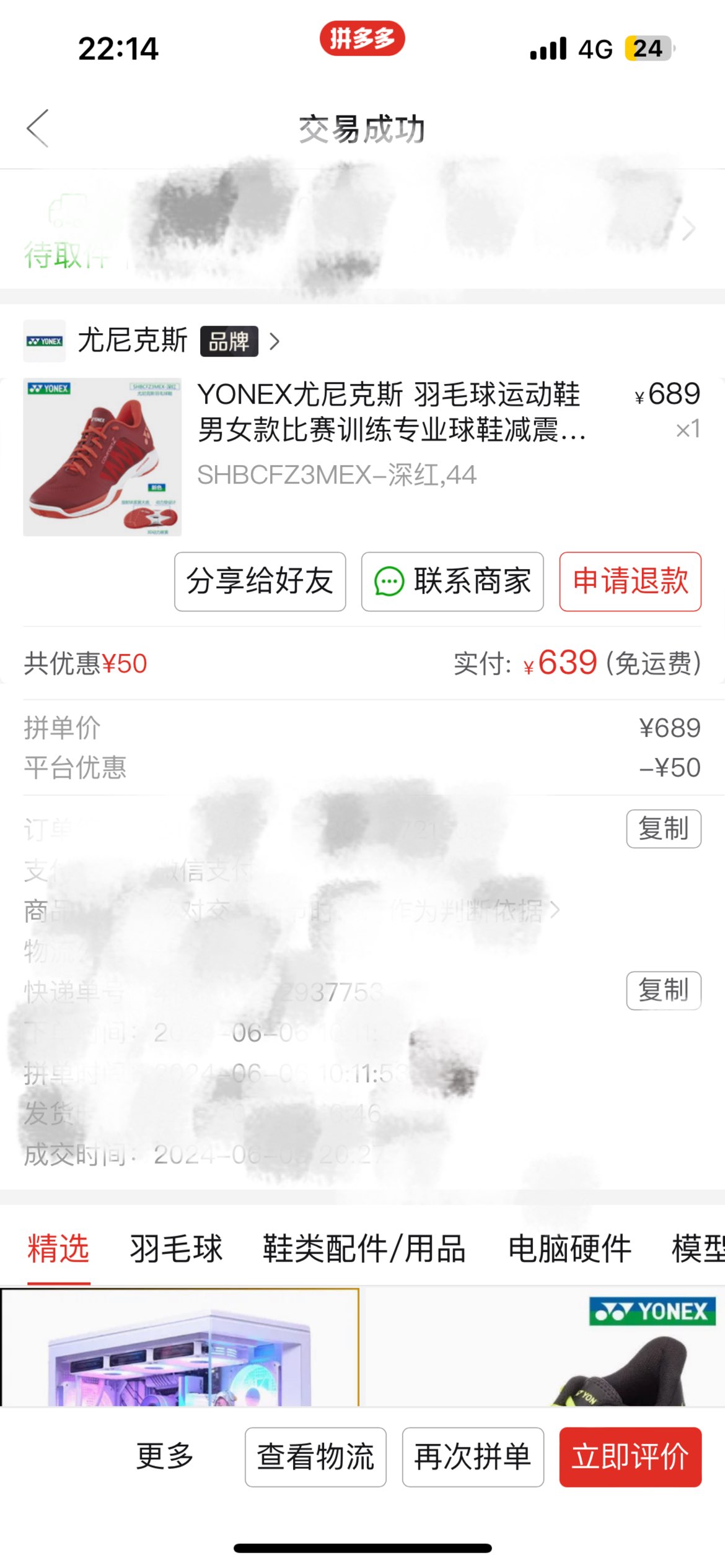Copy the express tracking number
The image size is (725, 1568).
663,990
